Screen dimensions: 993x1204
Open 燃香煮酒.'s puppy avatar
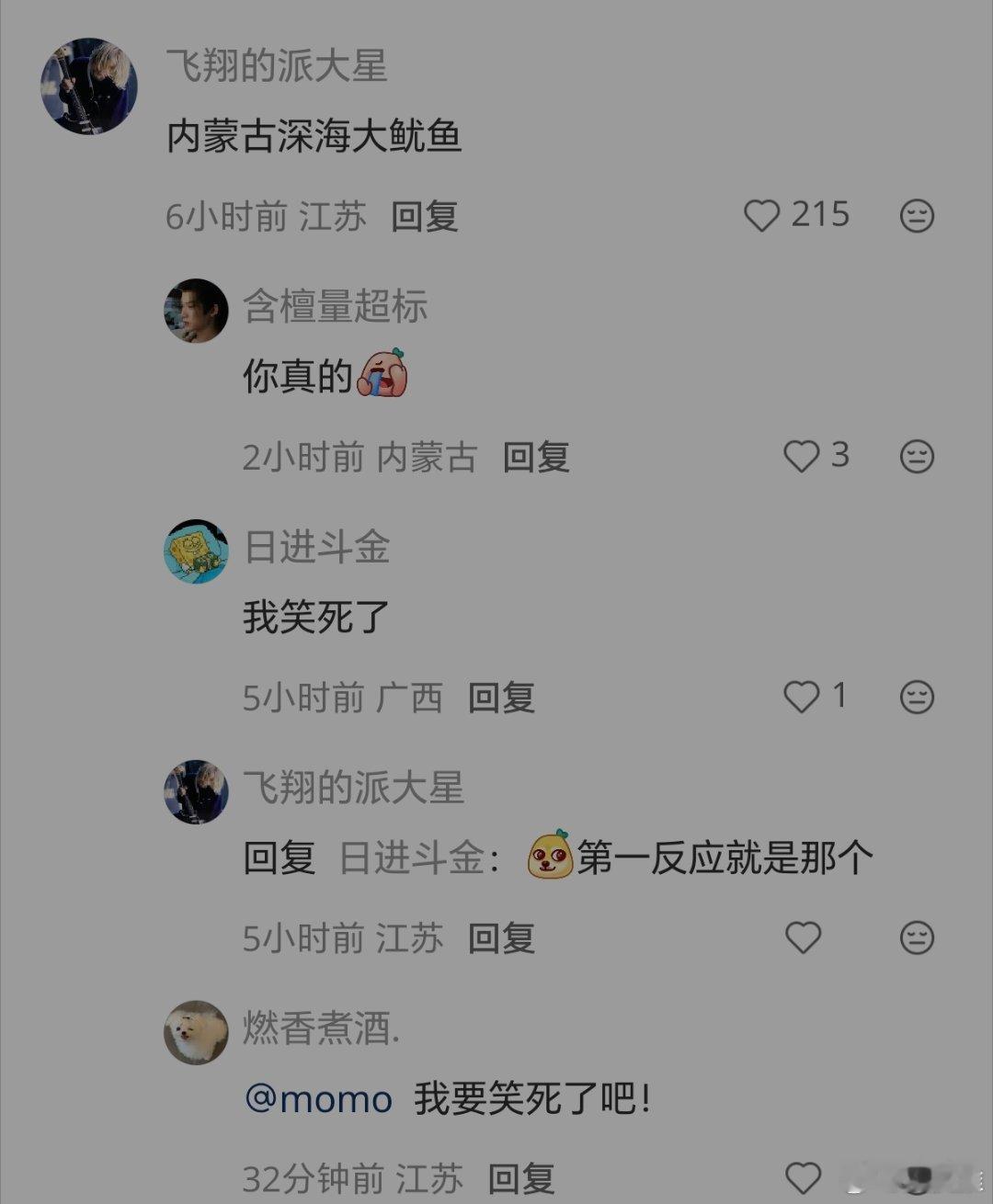[x=196, y=1034]
